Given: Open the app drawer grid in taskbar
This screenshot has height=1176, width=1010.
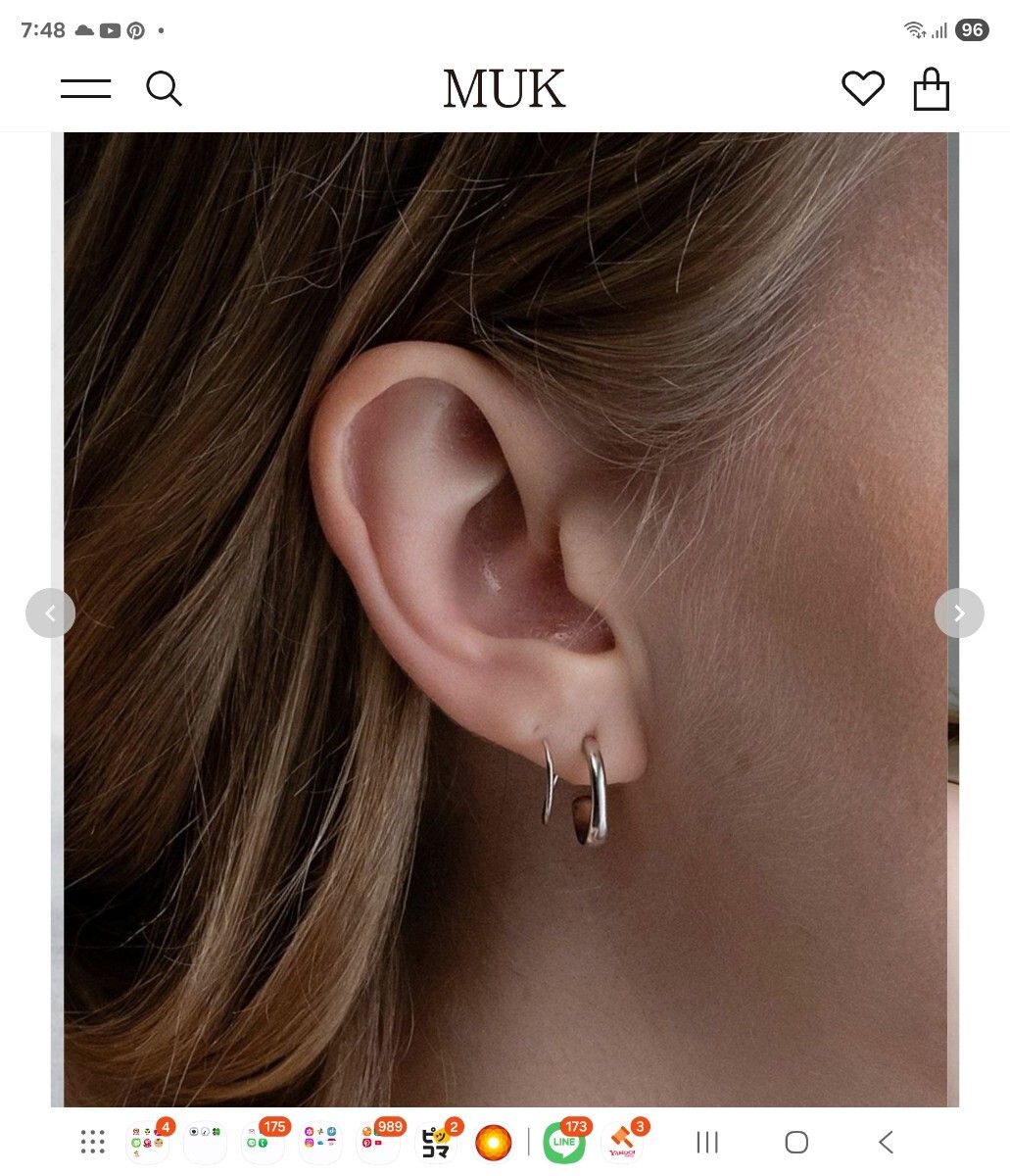Looking at the screenshot, I should (92, 1142).
